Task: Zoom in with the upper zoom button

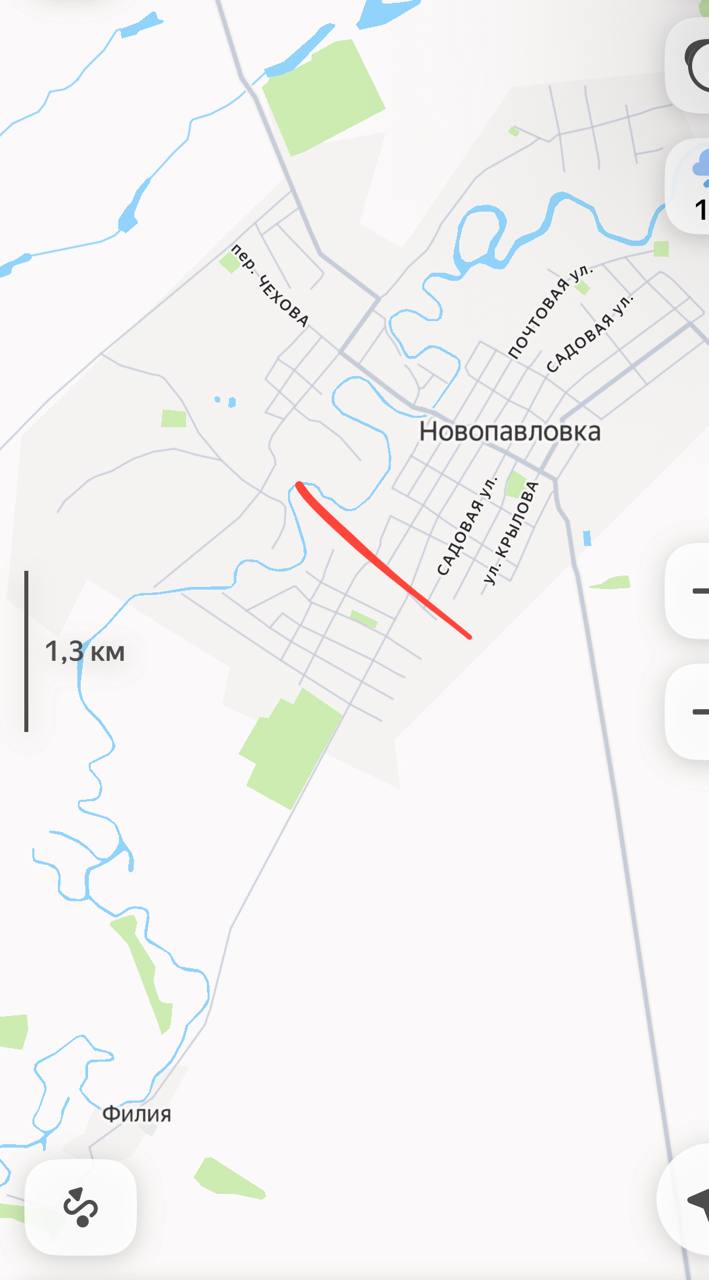Action: coord(690,591)
